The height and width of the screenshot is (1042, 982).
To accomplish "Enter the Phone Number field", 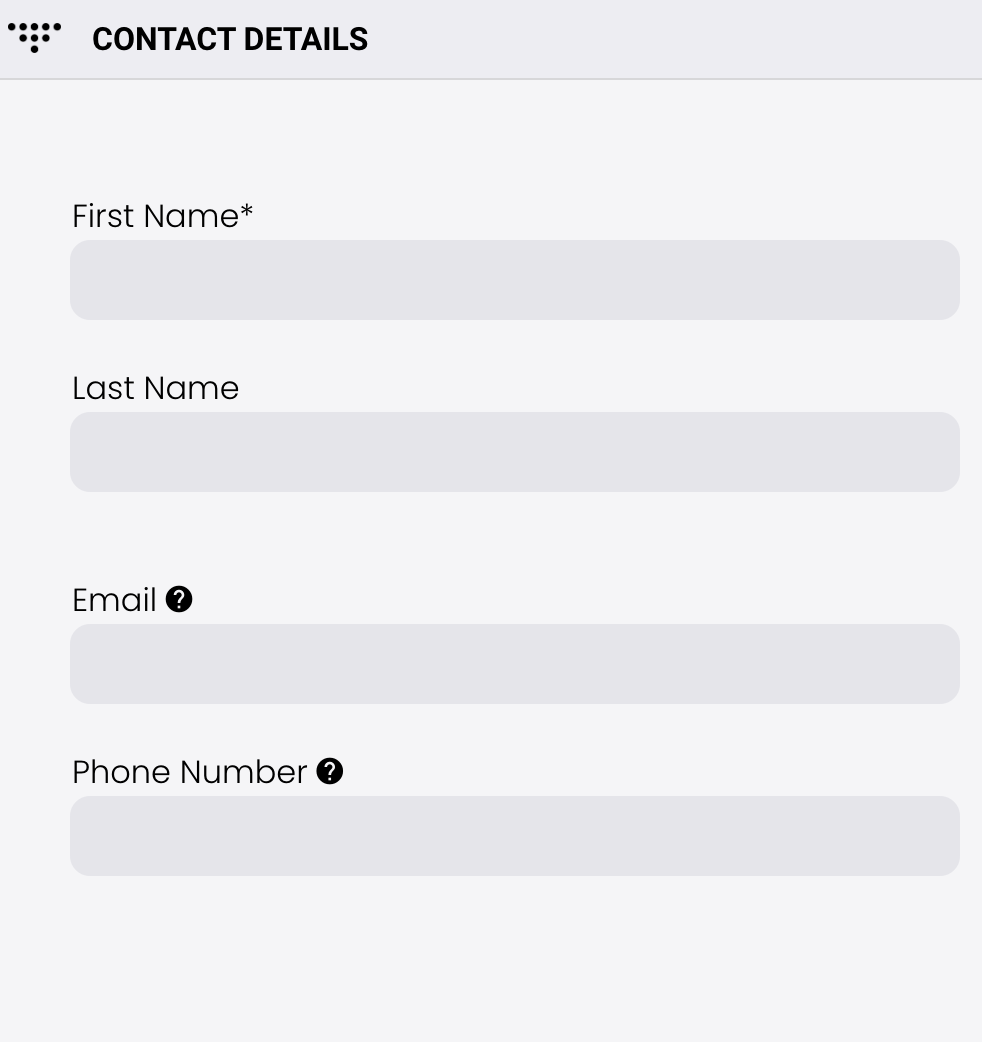I will pyautogui.click(x=514, y=836).
